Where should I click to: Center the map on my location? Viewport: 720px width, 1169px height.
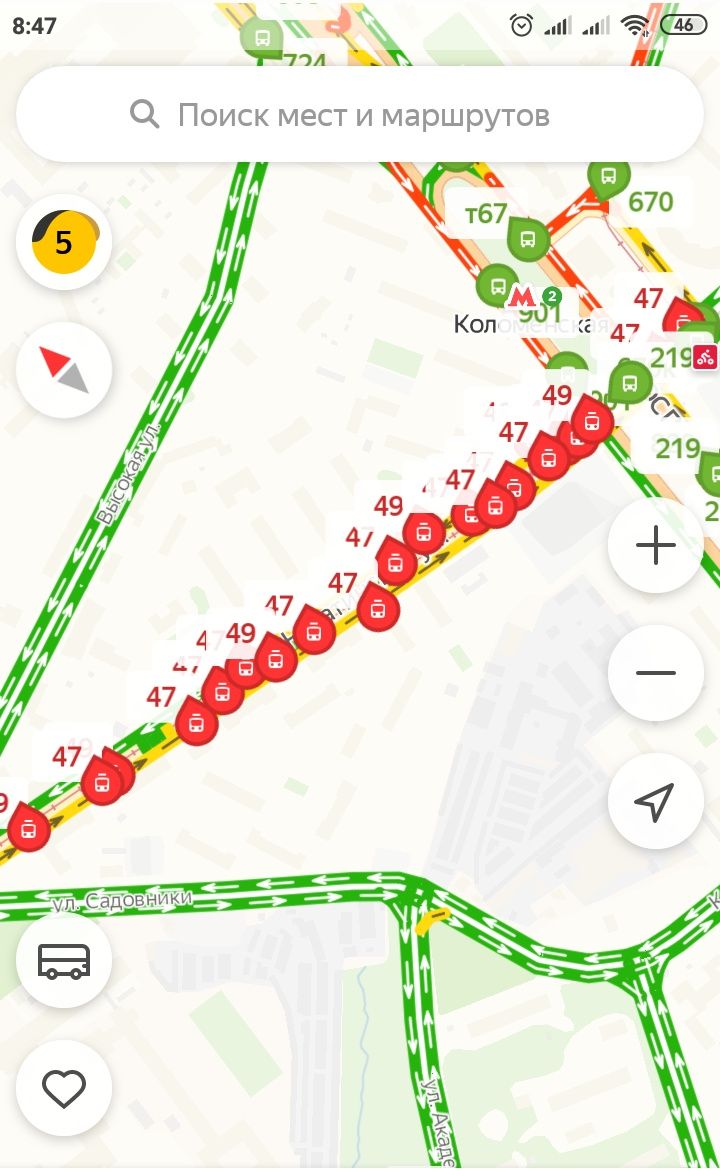coord(656,801)
